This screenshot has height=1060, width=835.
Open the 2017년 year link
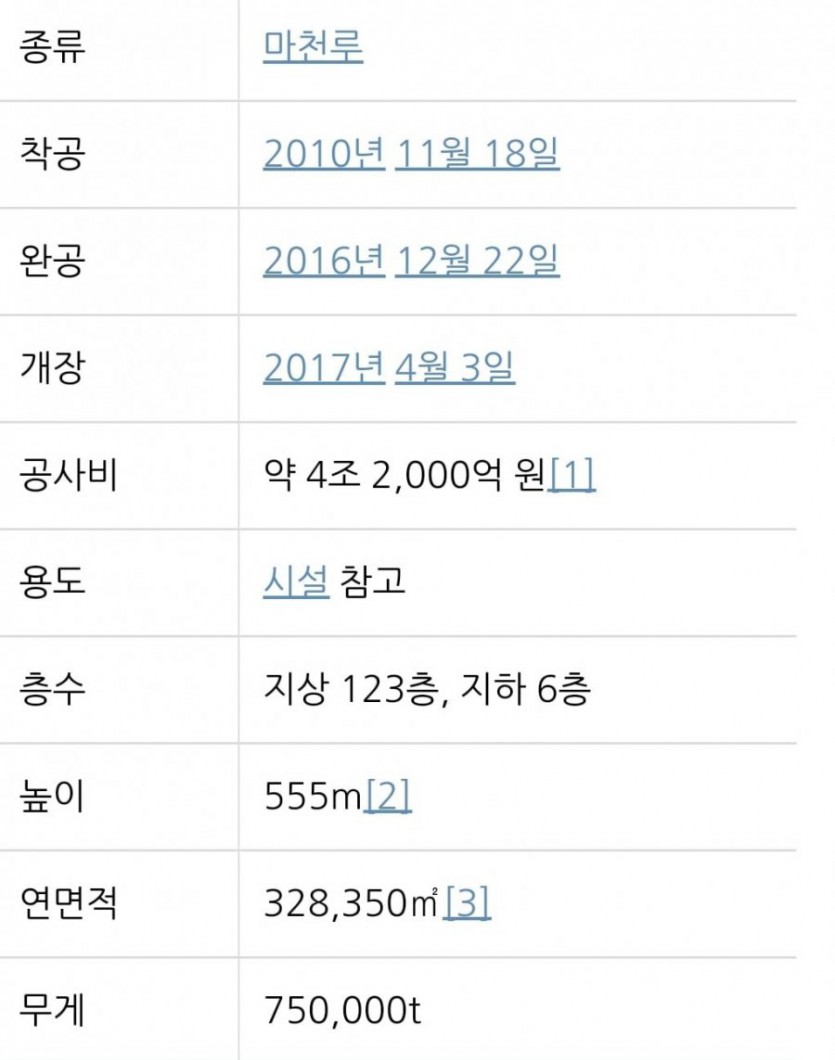(324, 368)
